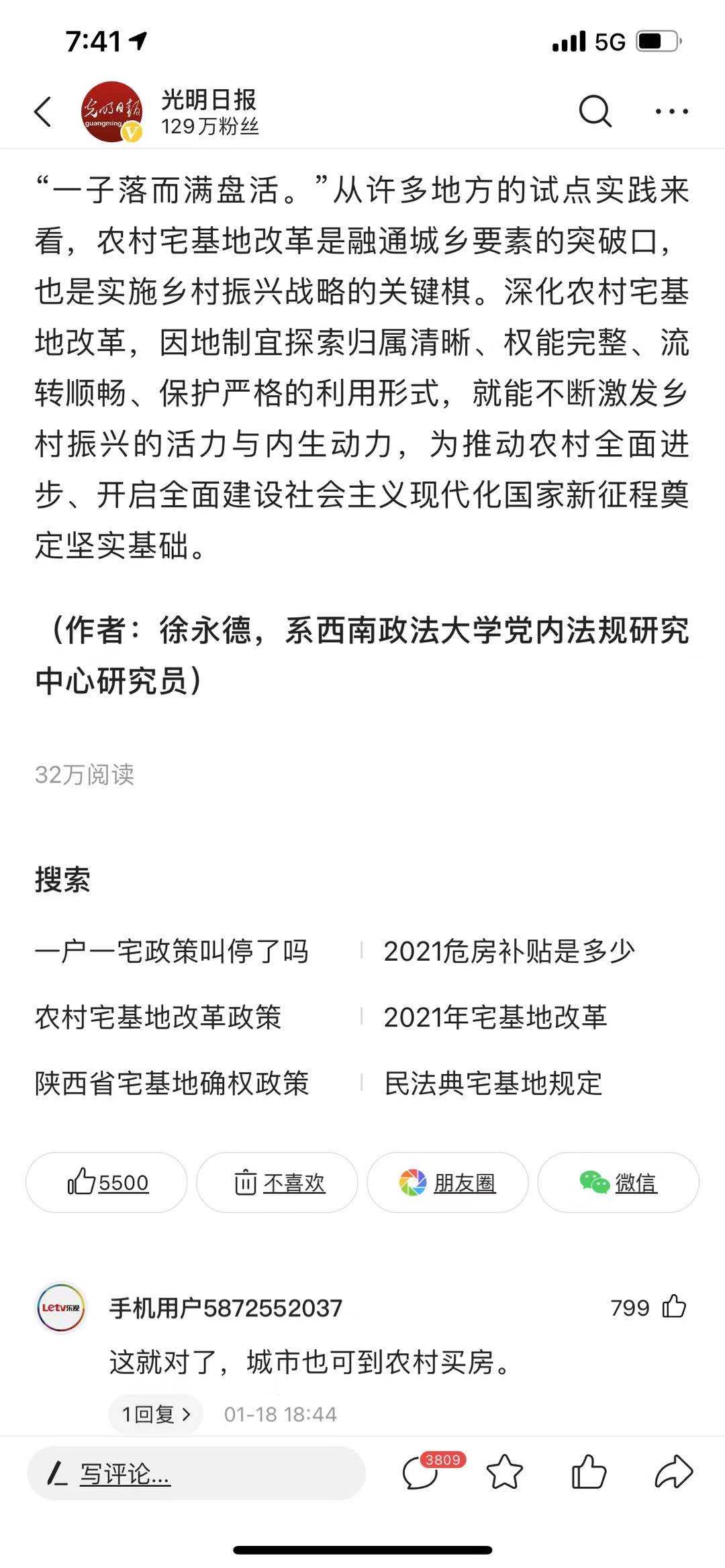Share the article via 微信
The width and height of the screenshot is (725, 1568).
(x=618, y=1182)
